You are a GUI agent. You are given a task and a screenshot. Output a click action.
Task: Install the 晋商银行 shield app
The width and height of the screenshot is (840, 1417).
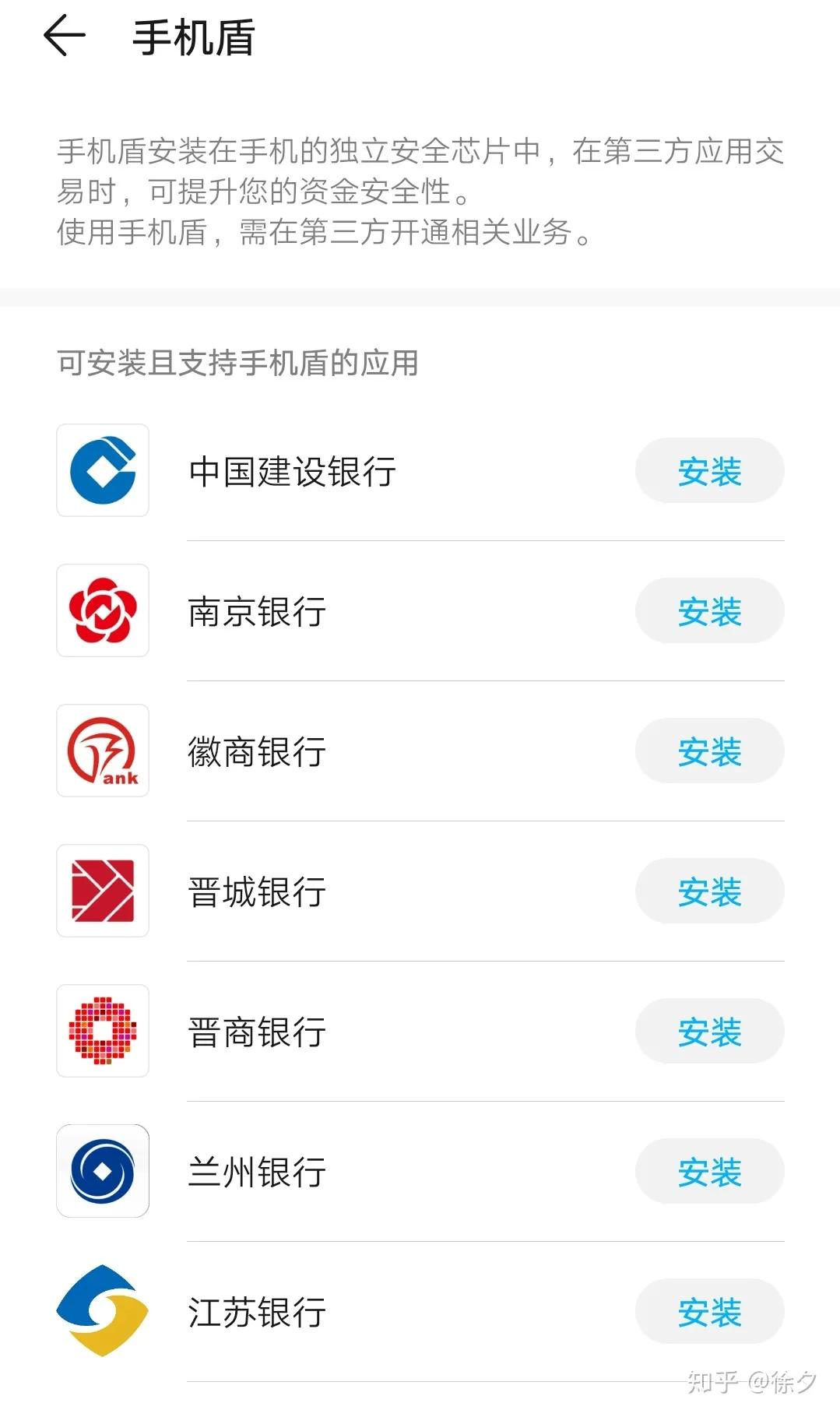[x=709, y=1032]
